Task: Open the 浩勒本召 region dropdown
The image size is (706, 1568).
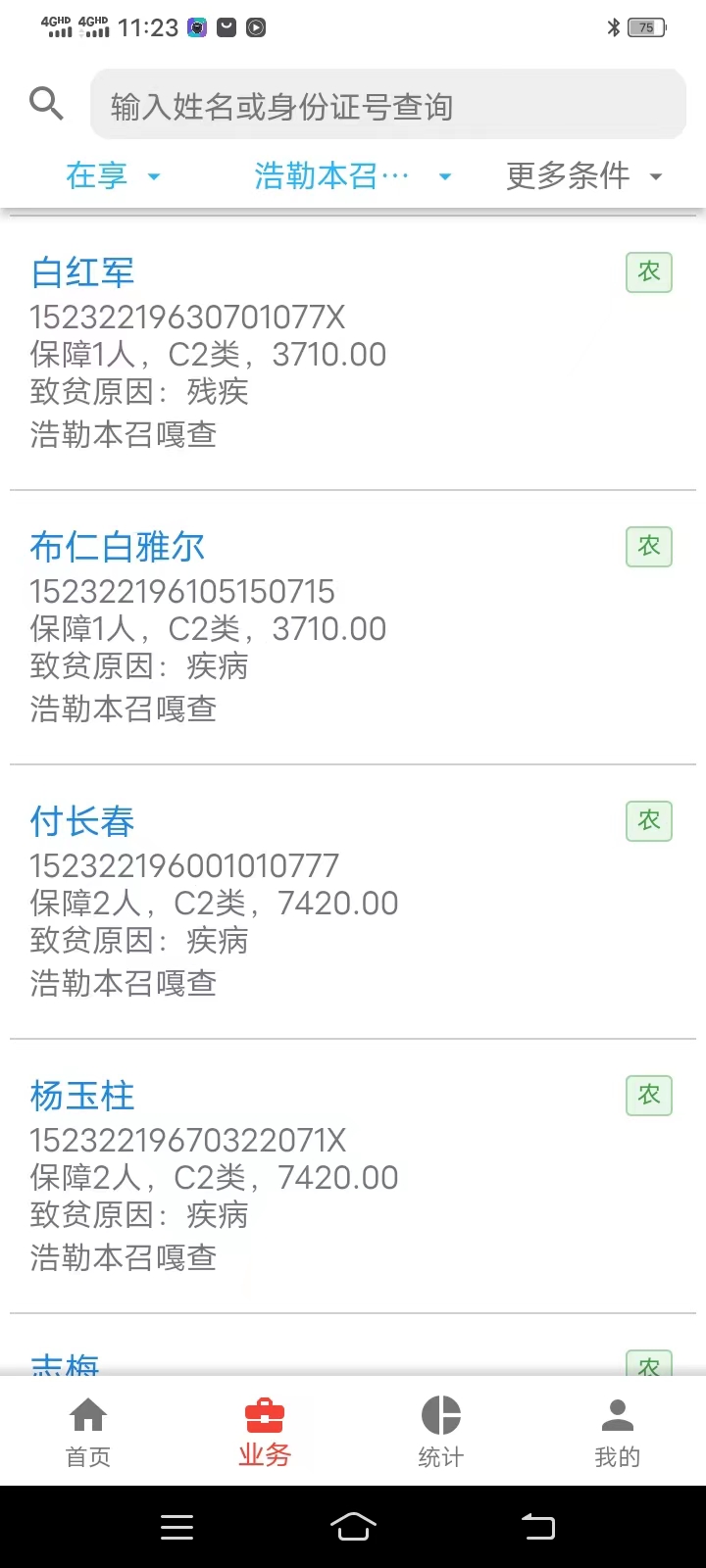Action: (353, 176)
